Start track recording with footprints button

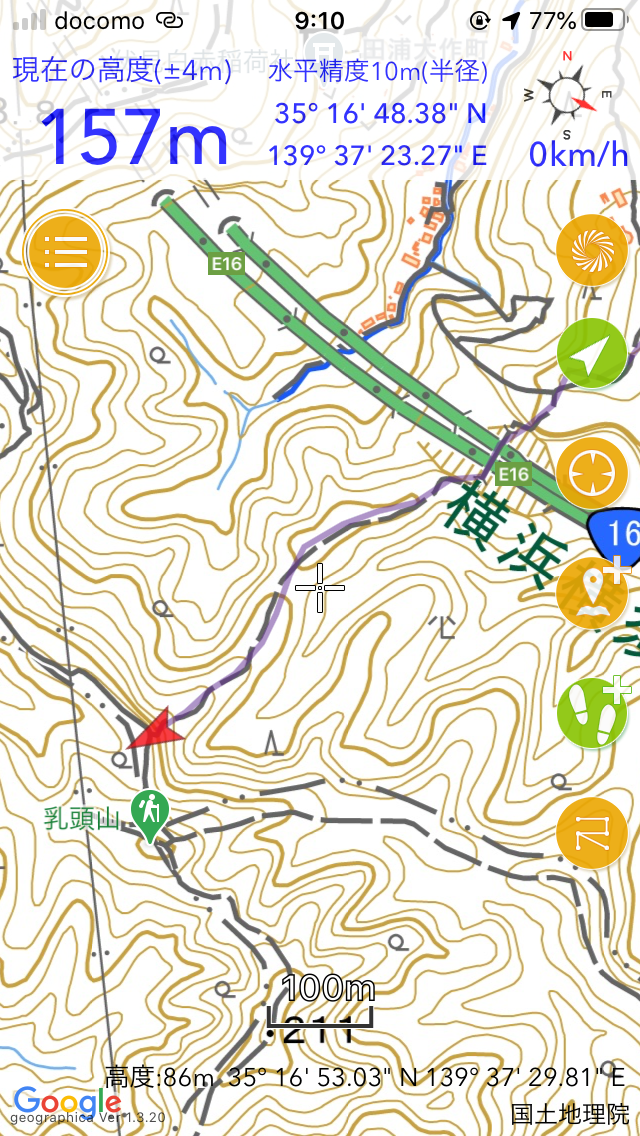594,712
